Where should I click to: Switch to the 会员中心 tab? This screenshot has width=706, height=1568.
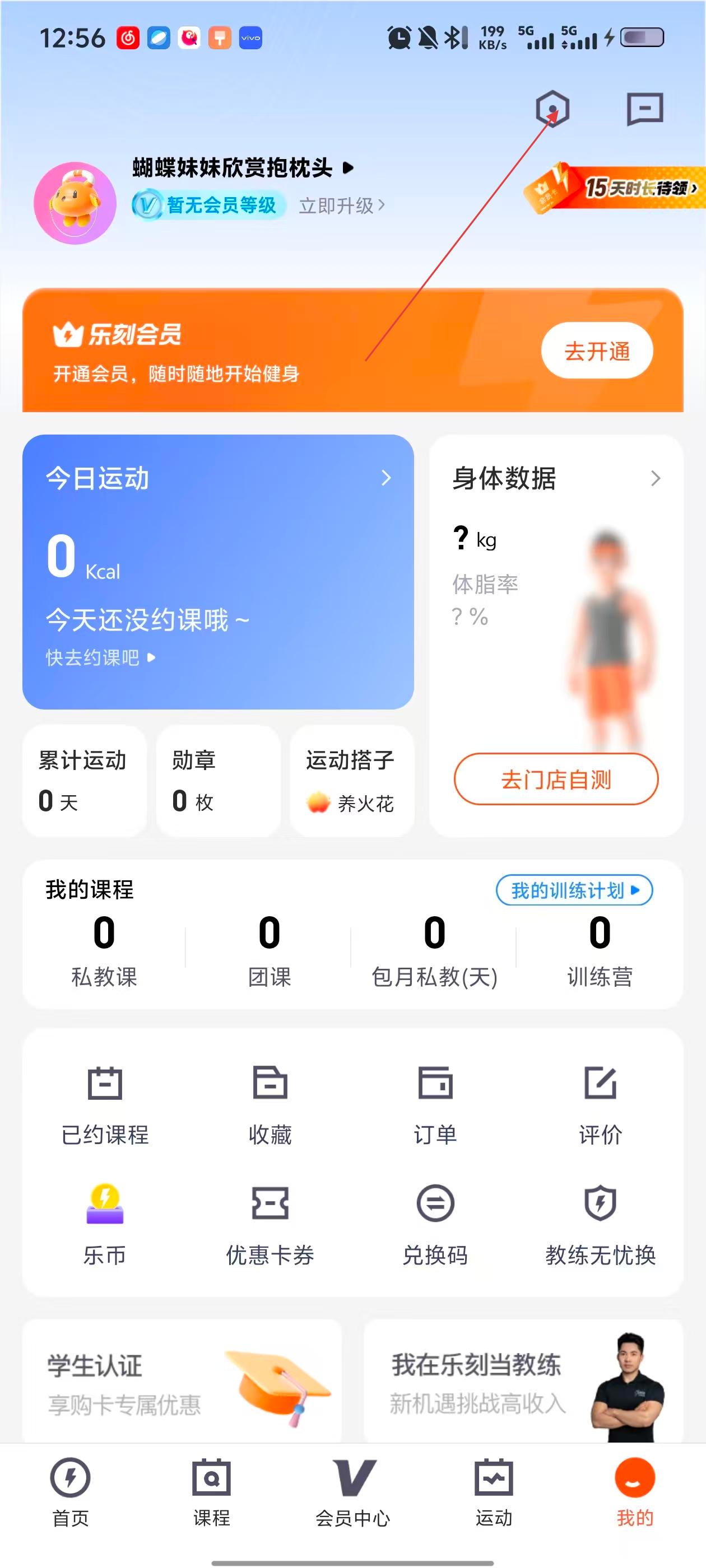[x=352, y=1492]
